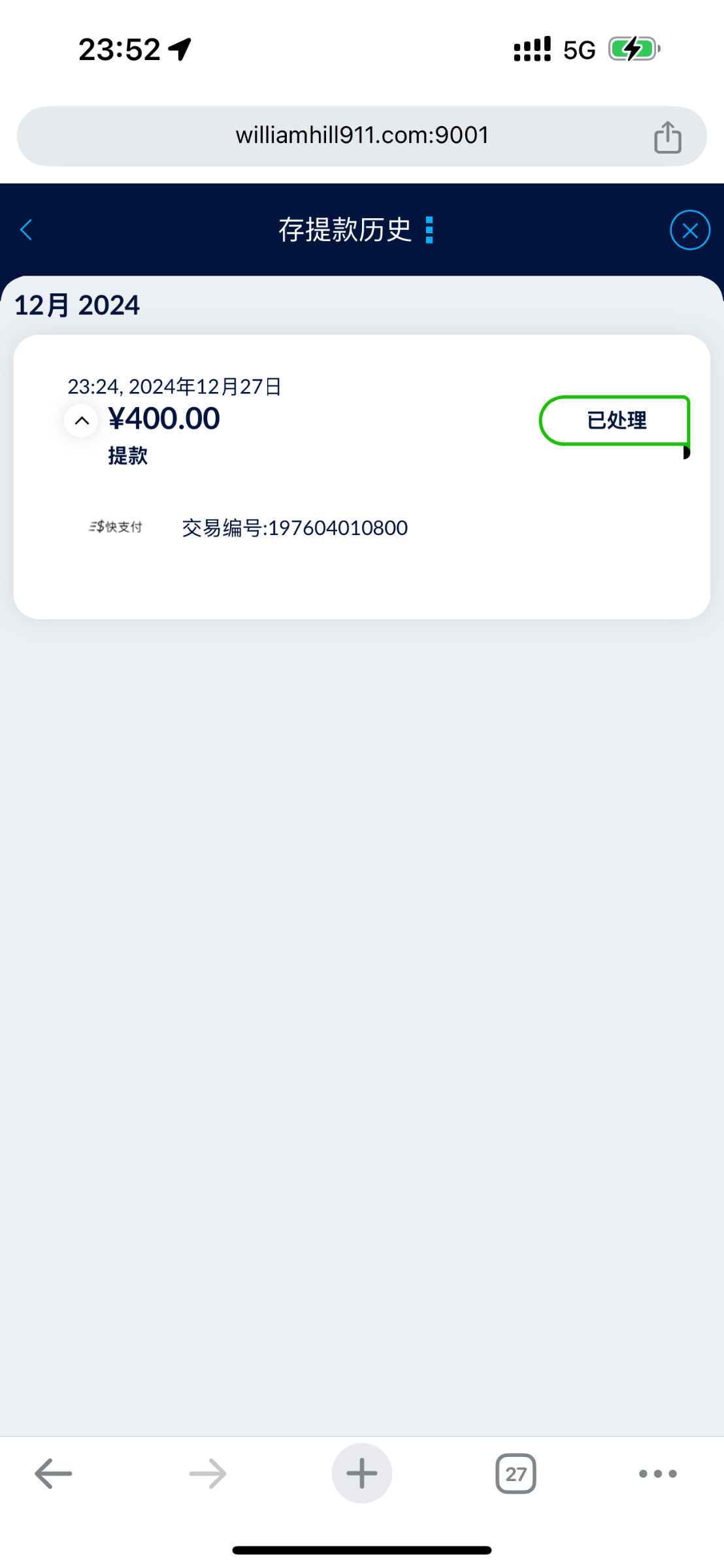The width and height of the screenshot is (724, 1568).
Task: Open the browser more options menu
Action: point(657,1473)
